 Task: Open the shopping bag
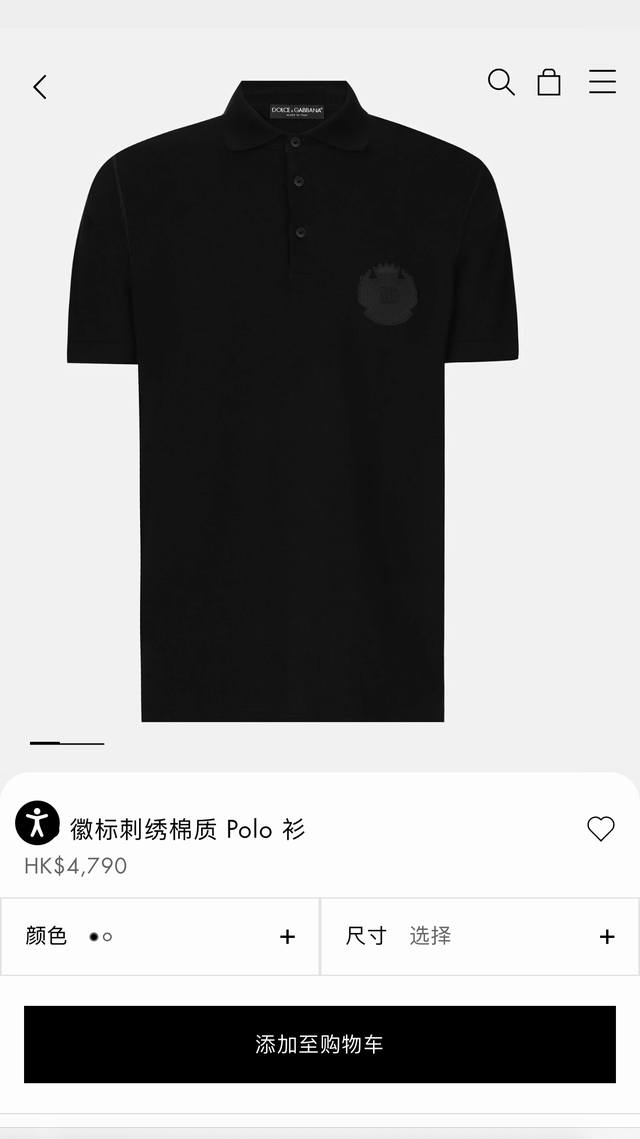click(548, 82)
